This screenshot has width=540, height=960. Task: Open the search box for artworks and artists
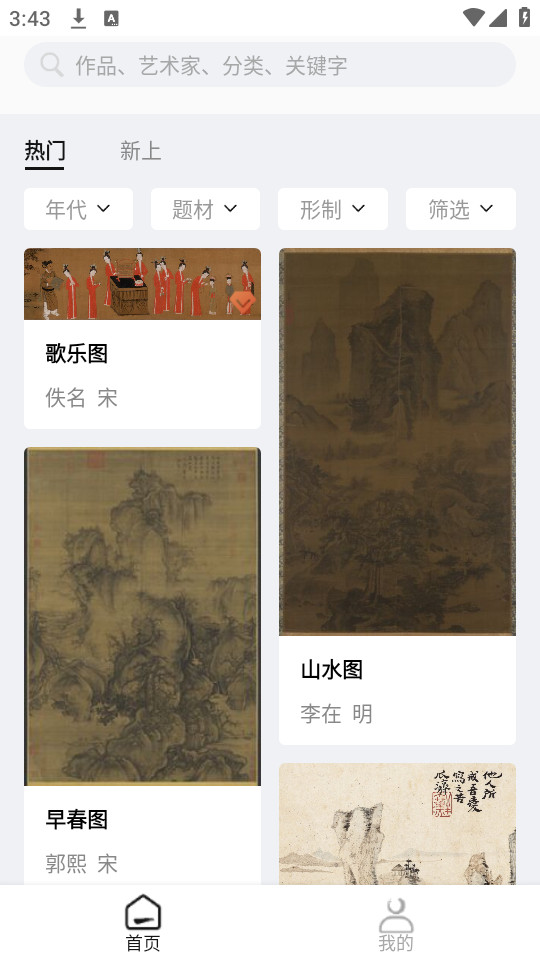(270, 65)
